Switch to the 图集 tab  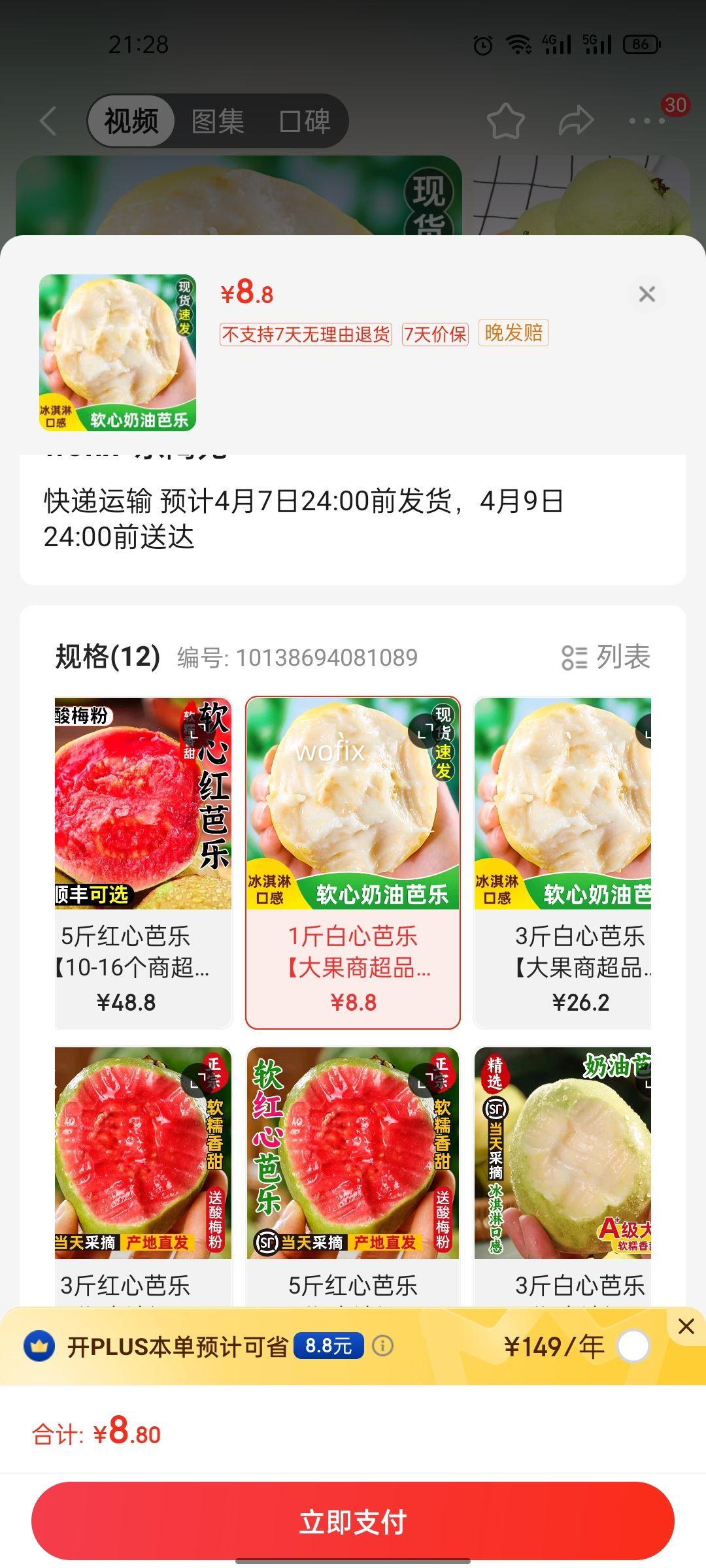tap(218, 121)
